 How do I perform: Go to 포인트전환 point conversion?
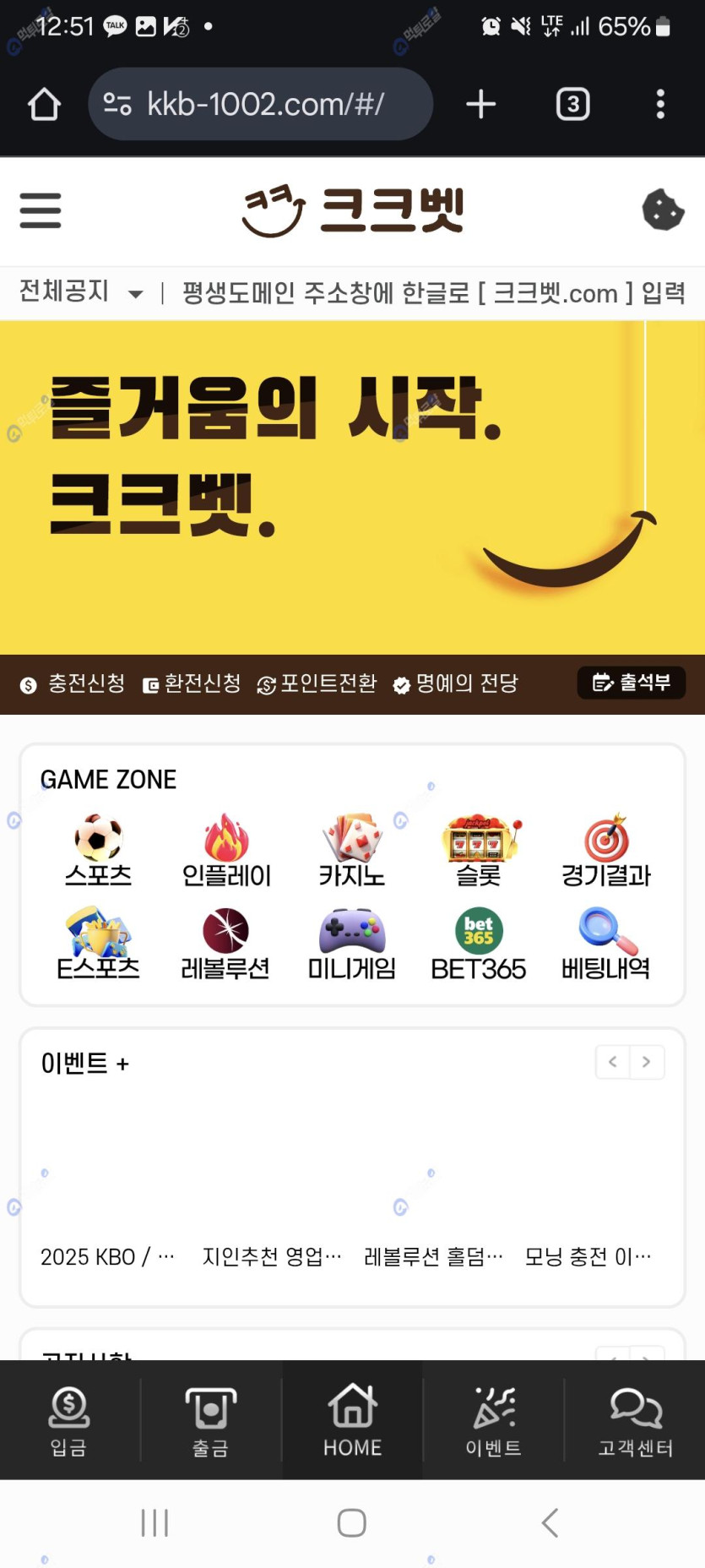(317, 683)
